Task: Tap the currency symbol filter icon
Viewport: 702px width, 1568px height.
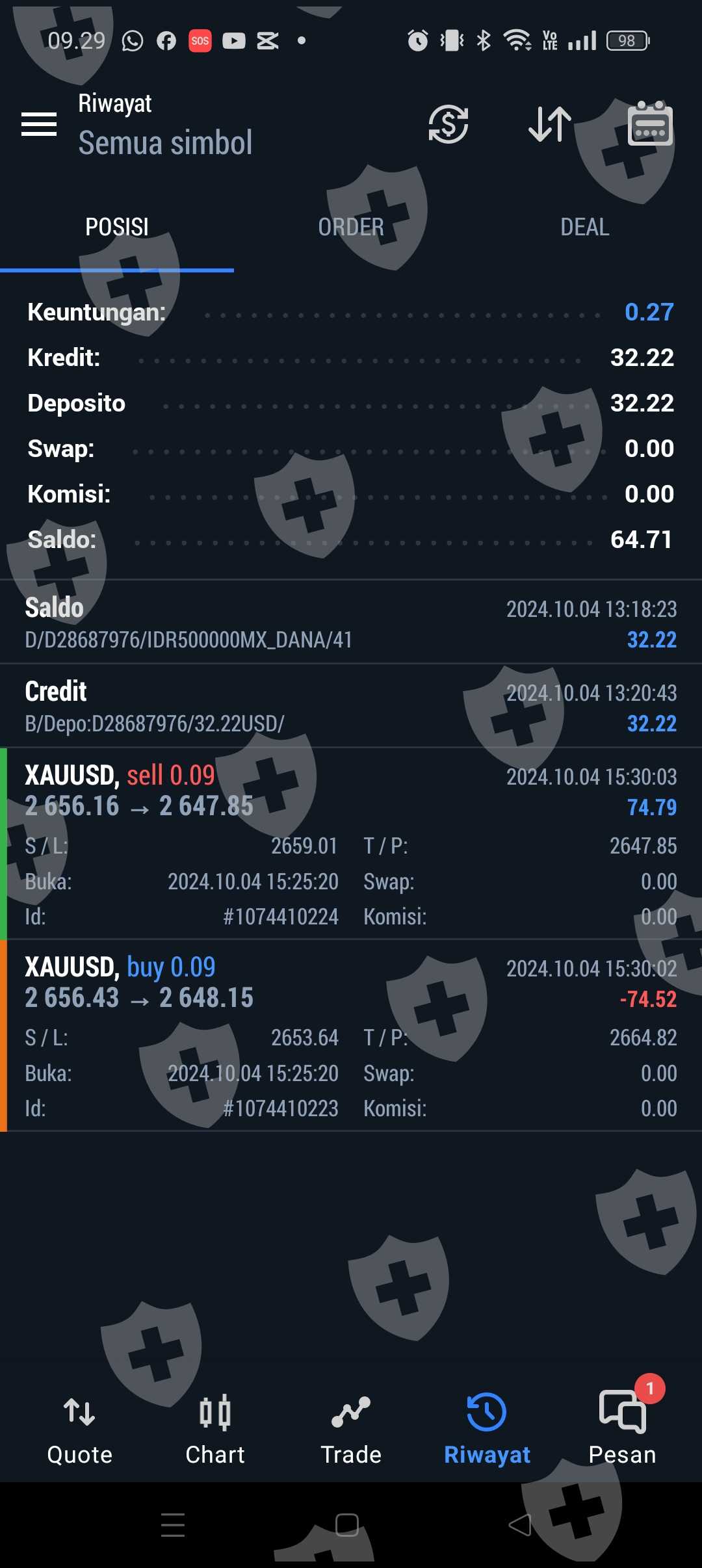Action: 448,124
